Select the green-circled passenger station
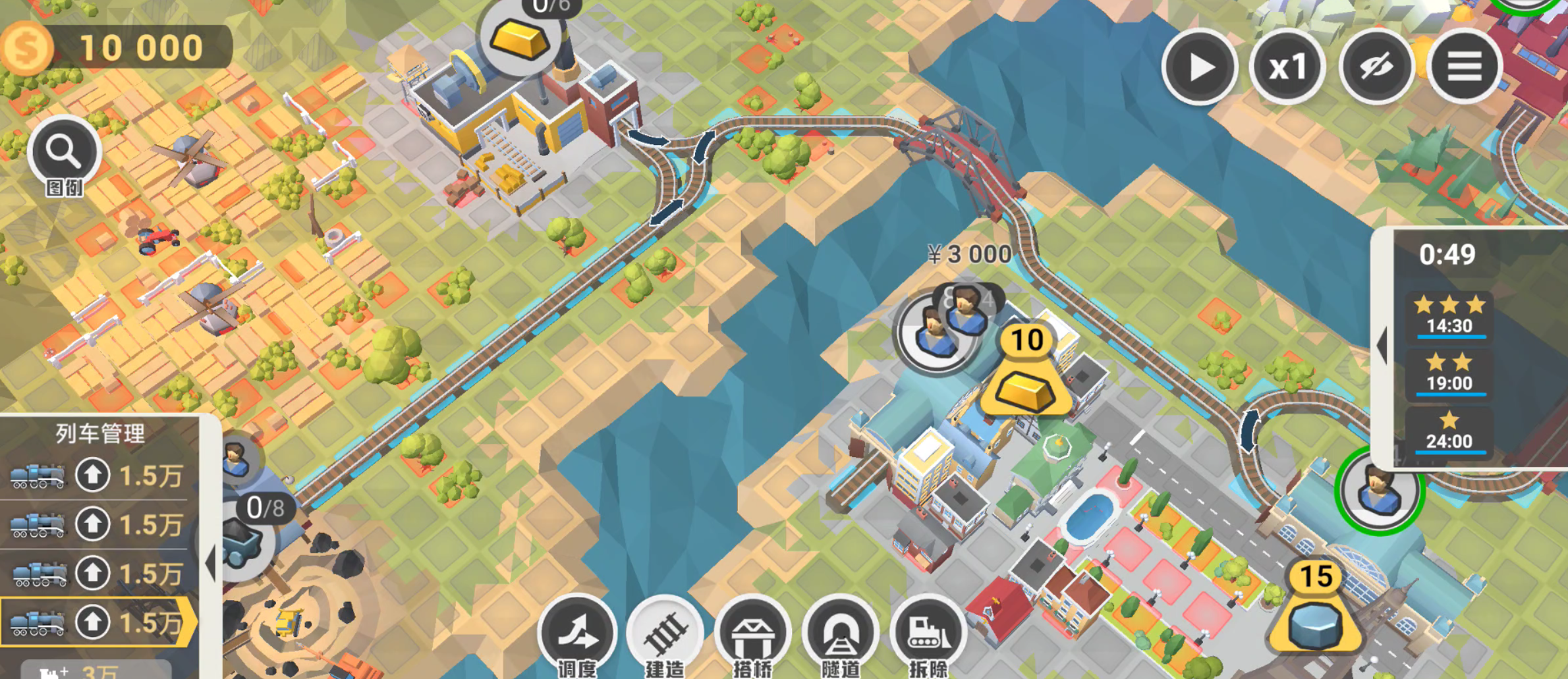The height and width of the screenshot is (679, 1568). pyautogui.click(x=1379, y=491)
